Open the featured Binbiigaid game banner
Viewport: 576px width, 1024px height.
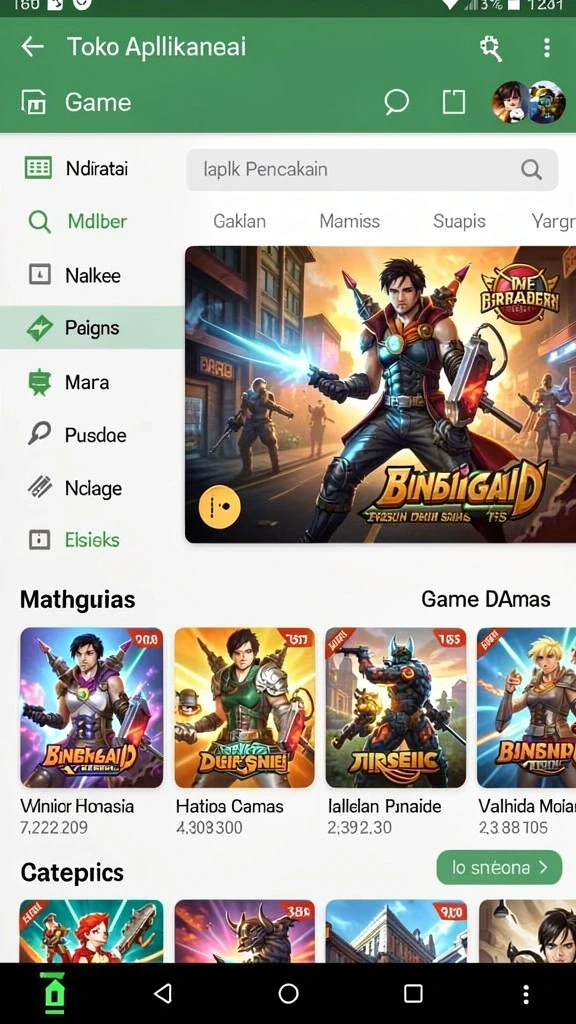coord(380,394)
